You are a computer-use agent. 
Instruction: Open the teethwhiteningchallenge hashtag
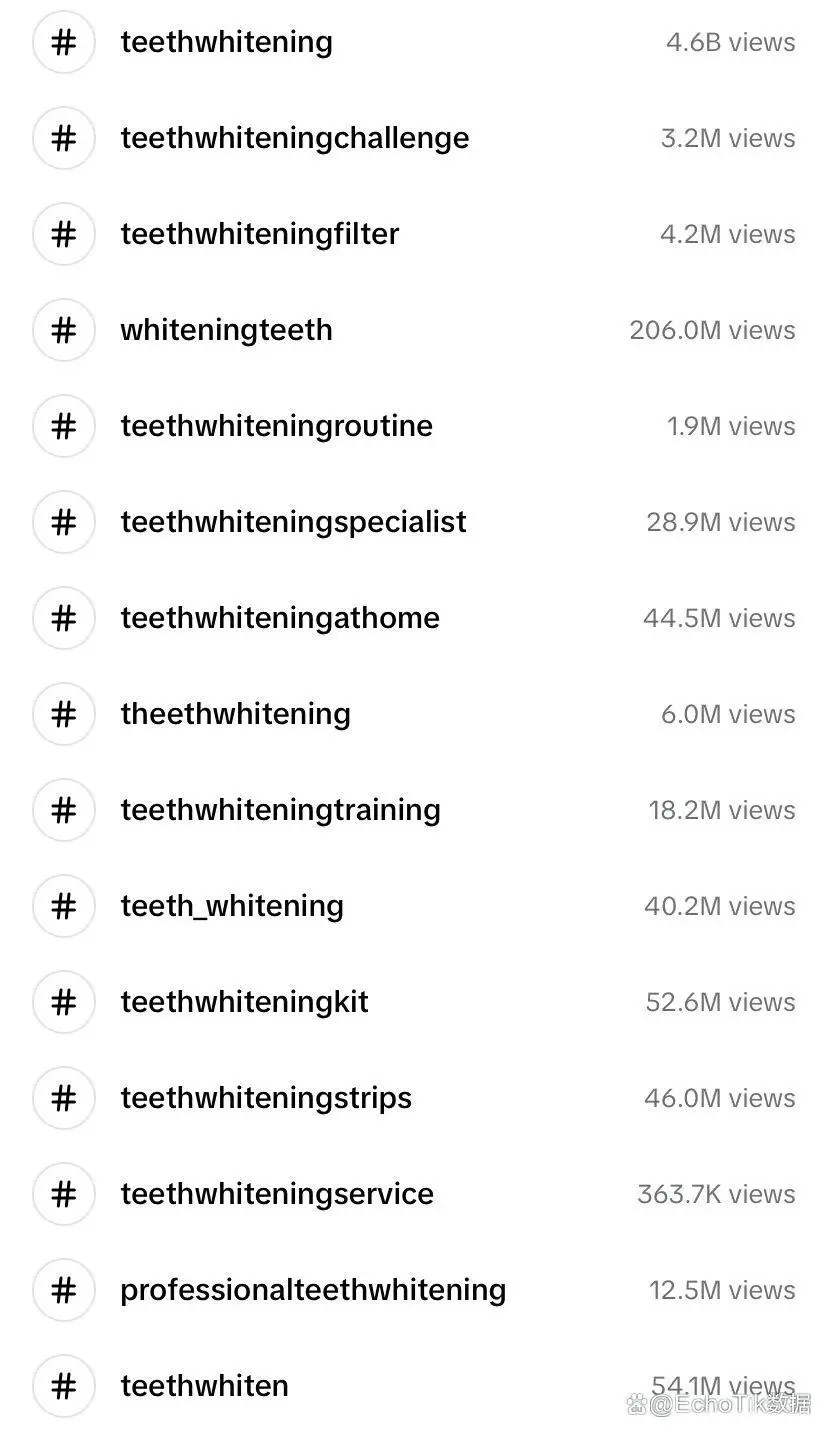[x=414, y=138]
